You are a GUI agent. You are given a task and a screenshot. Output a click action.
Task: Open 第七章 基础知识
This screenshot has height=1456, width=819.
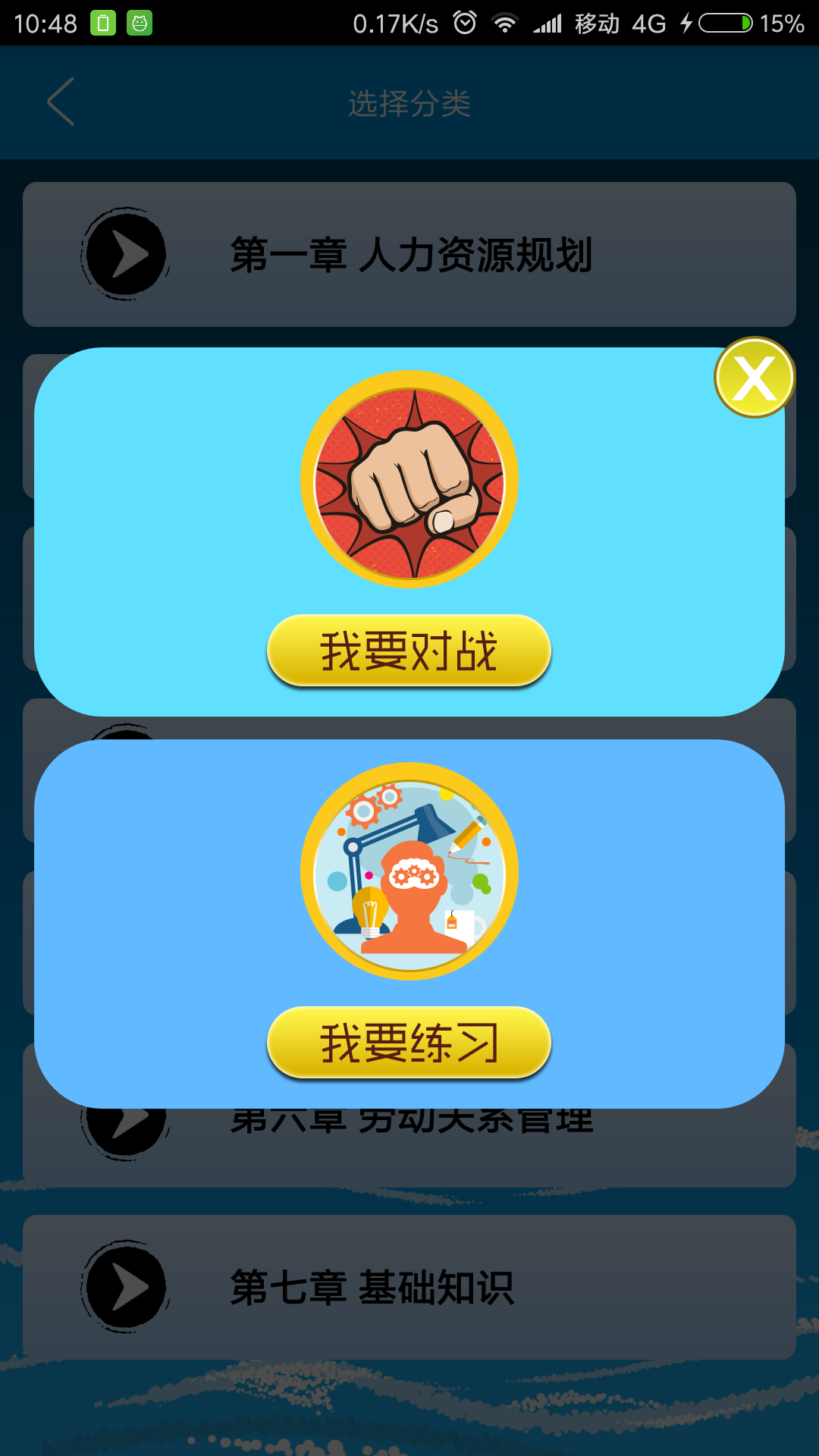[409, 1287]
